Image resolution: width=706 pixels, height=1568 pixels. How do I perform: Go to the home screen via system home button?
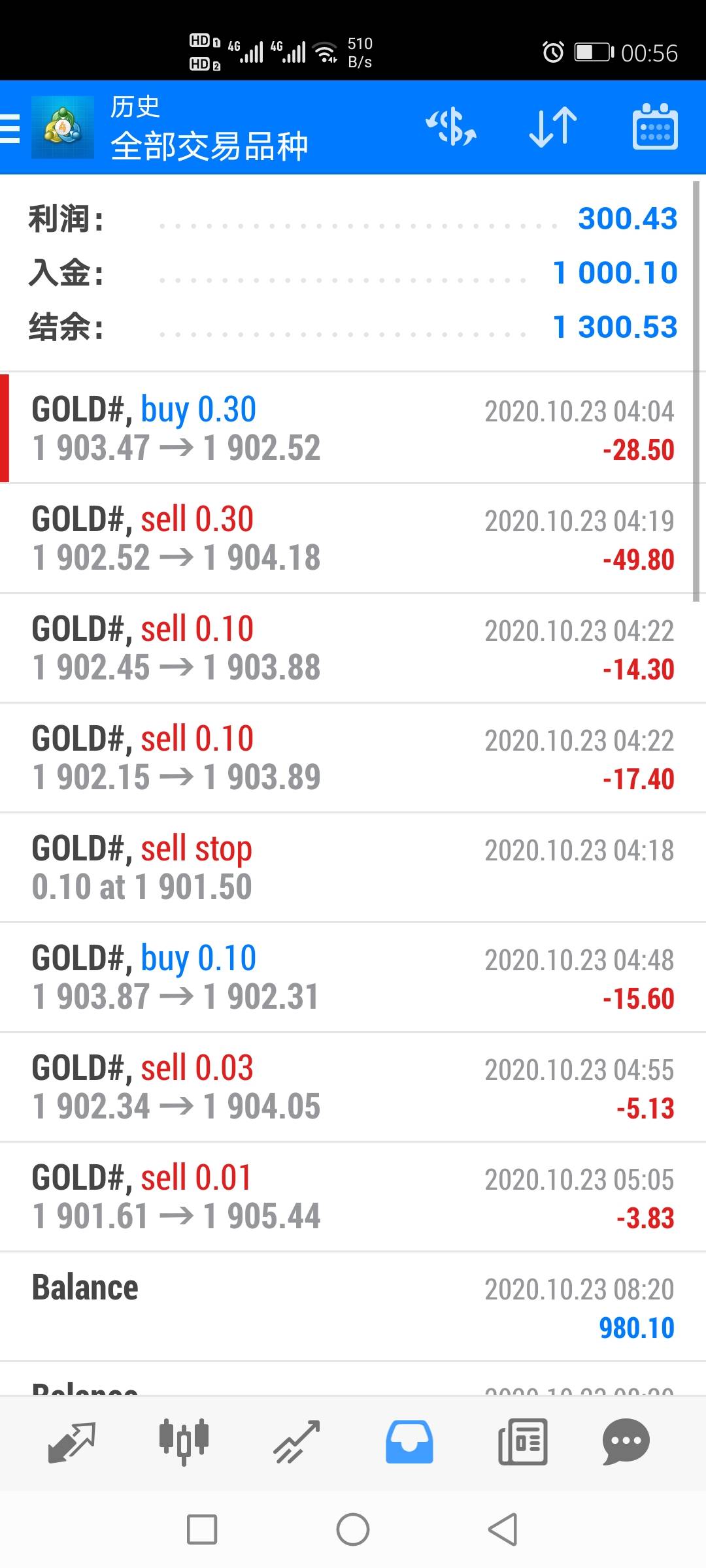pos(353,1529)
